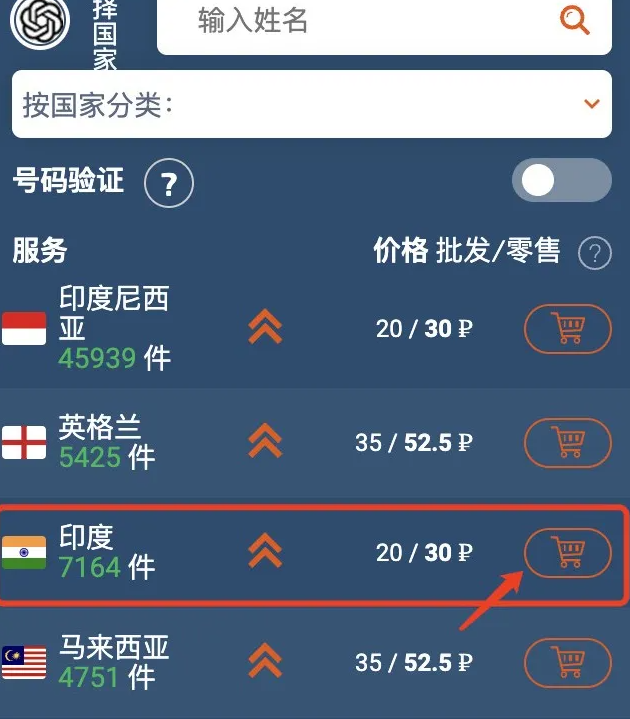
Task: Tap the double-chevron arrows for 印度尼西亚
Action: coord(265,328)
